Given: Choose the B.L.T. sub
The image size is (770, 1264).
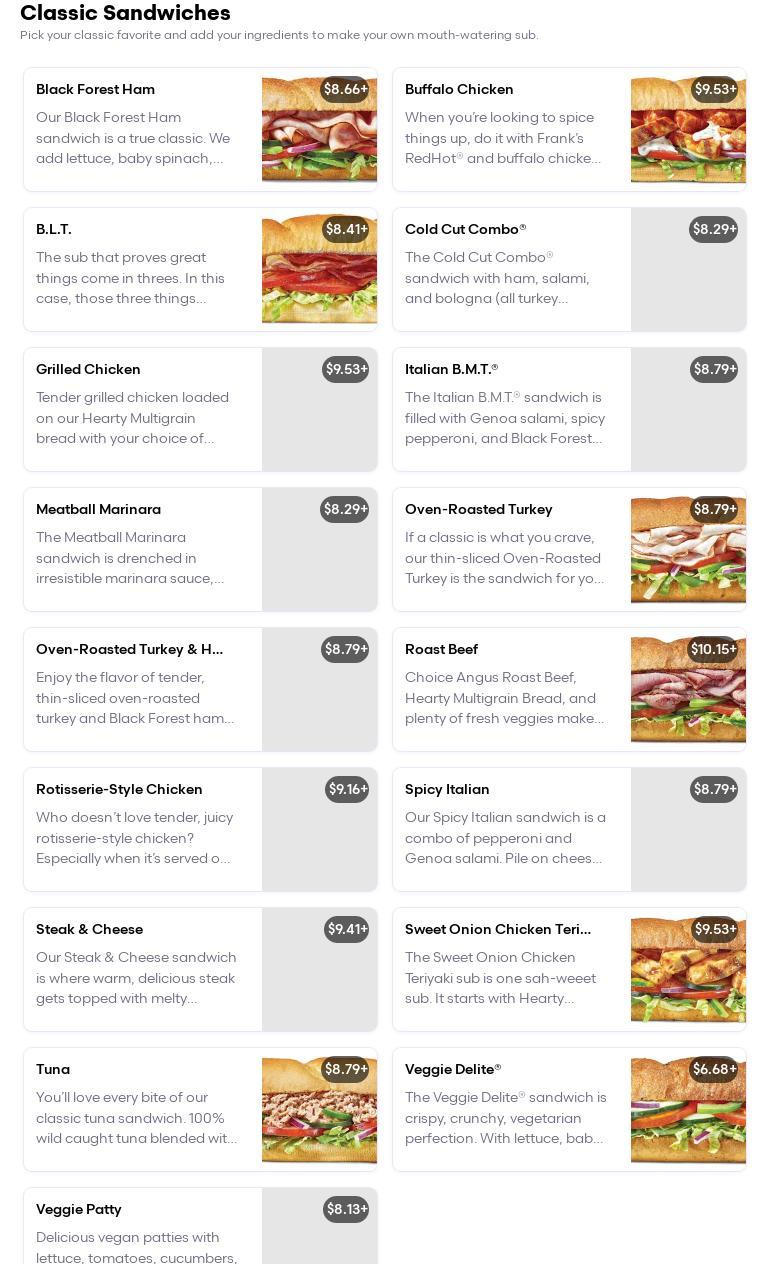Looking at the screenshot, I should (x=200, y=269).
